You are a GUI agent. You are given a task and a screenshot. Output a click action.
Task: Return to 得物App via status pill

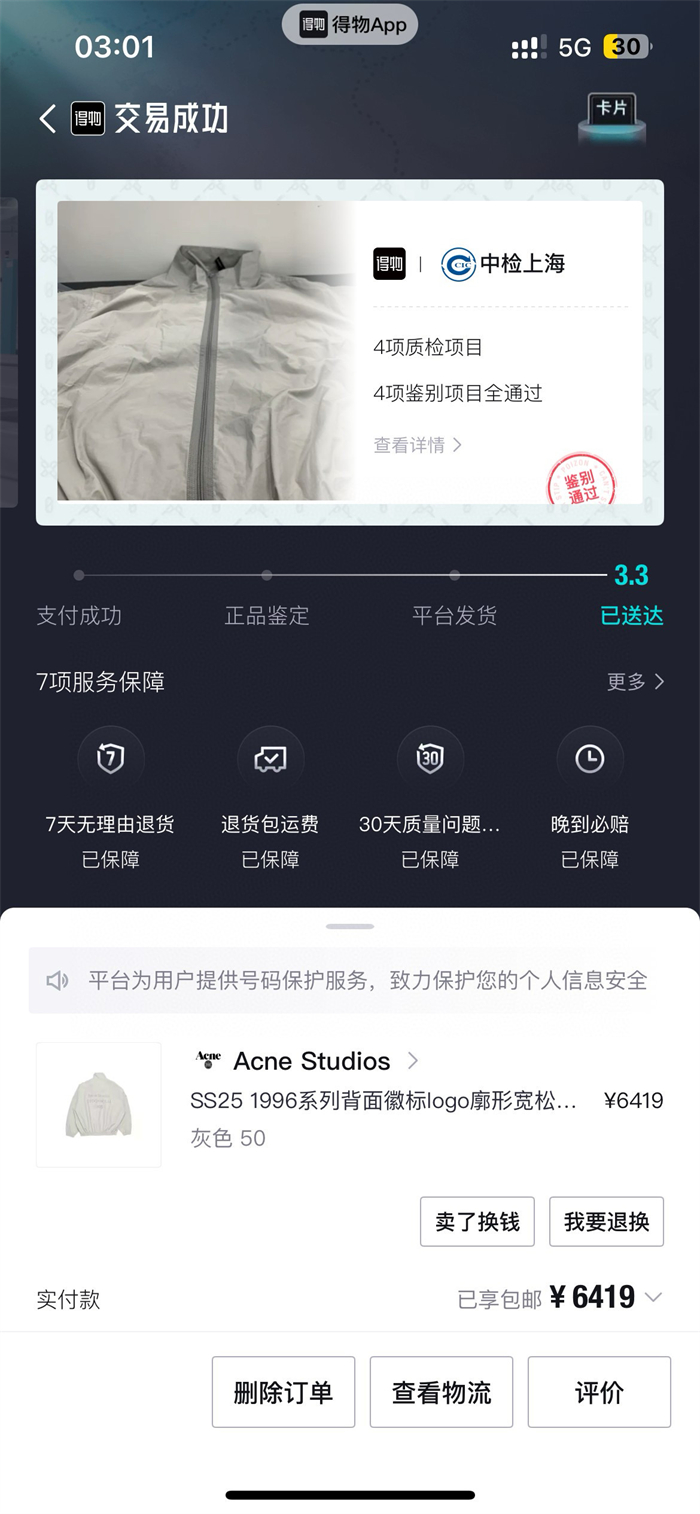pos(350,25)
